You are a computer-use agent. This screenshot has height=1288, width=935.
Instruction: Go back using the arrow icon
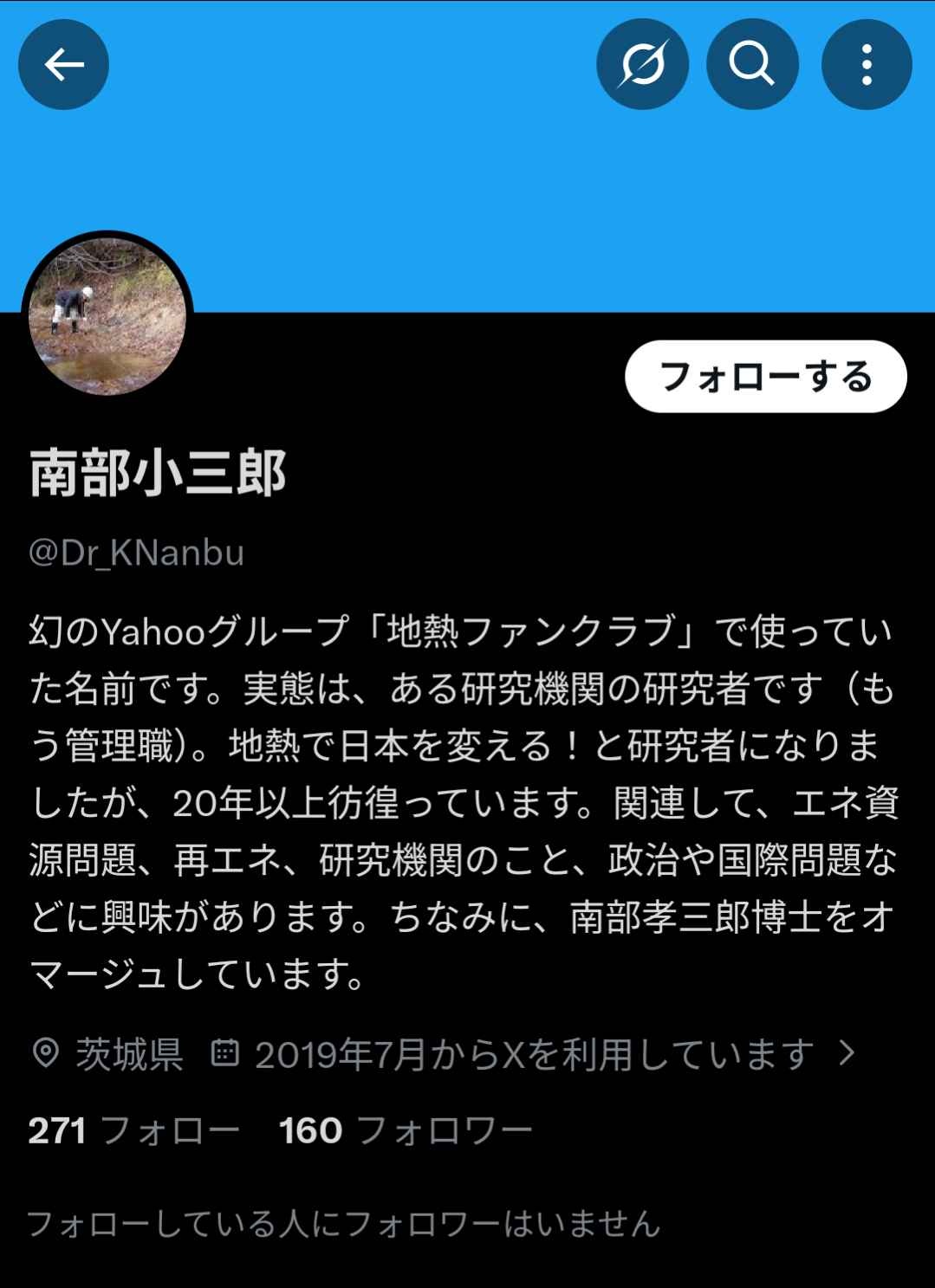(x=63, y=64)
